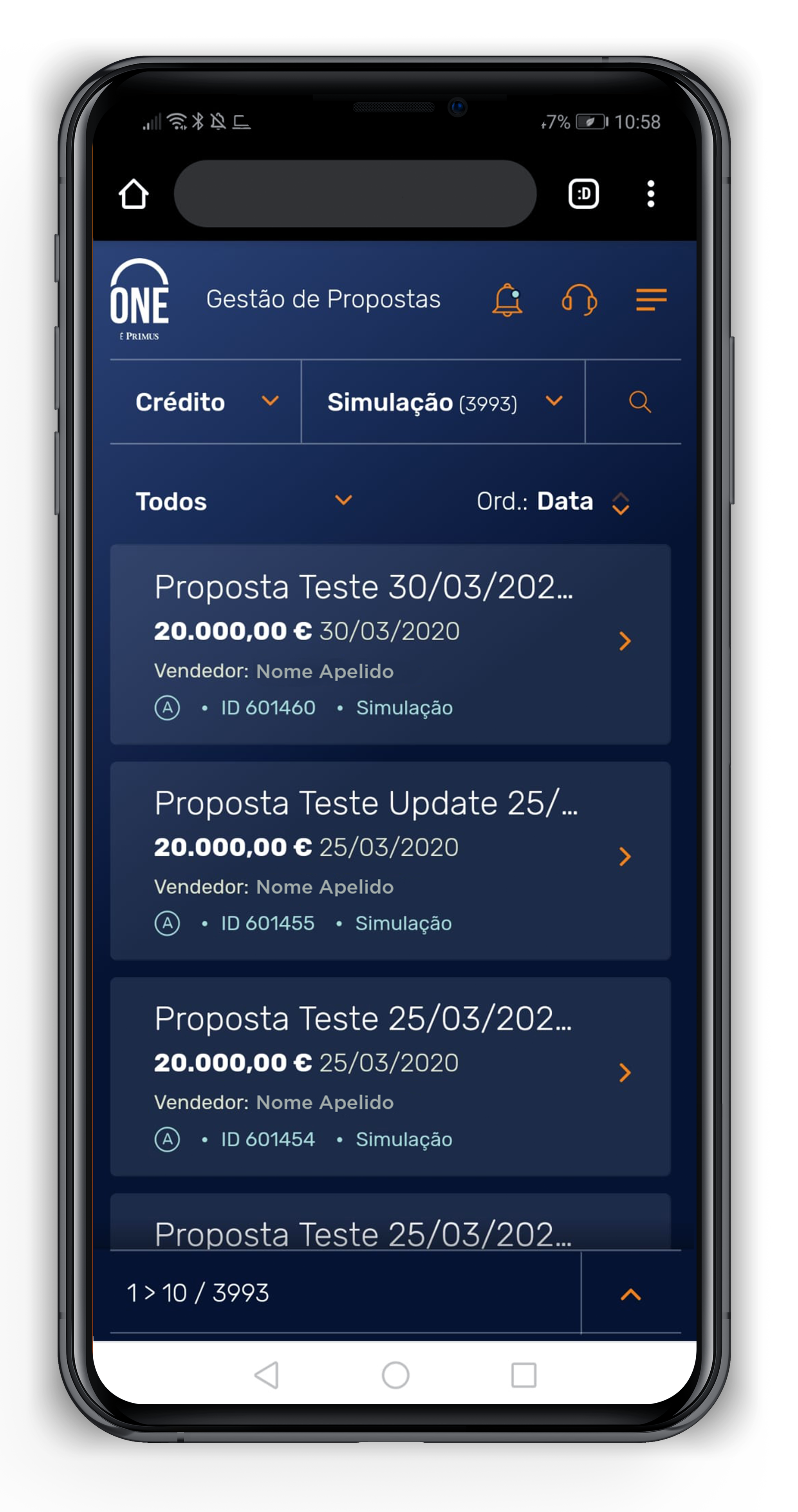Open proposal ID 601460

[x=390, y=645]
